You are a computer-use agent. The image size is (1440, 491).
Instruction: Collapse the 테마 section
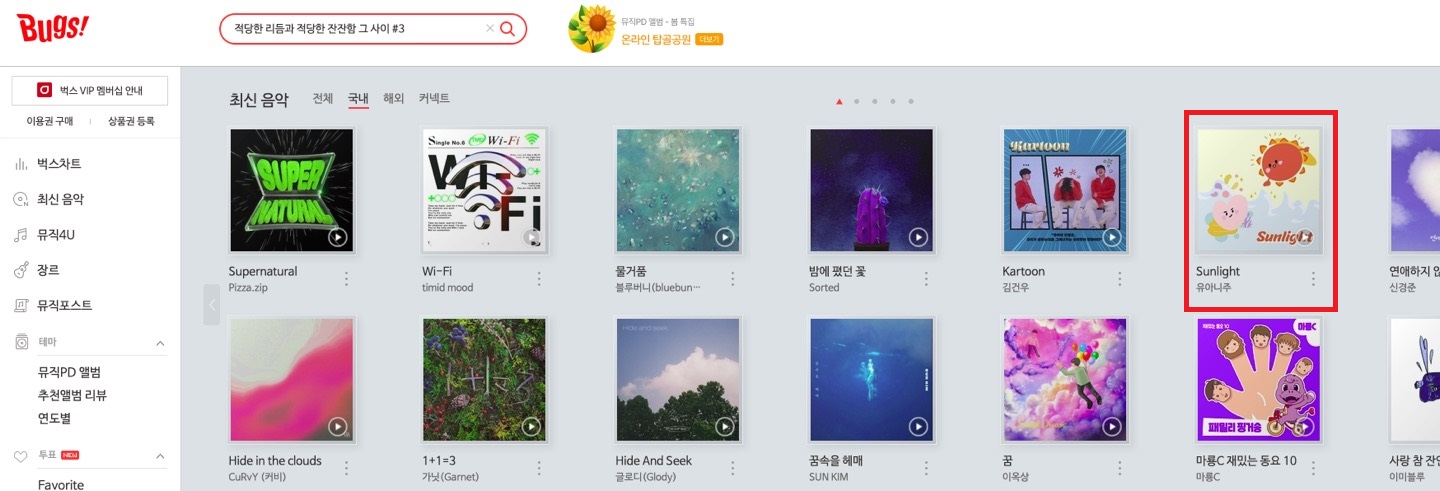tap(160, 344)
